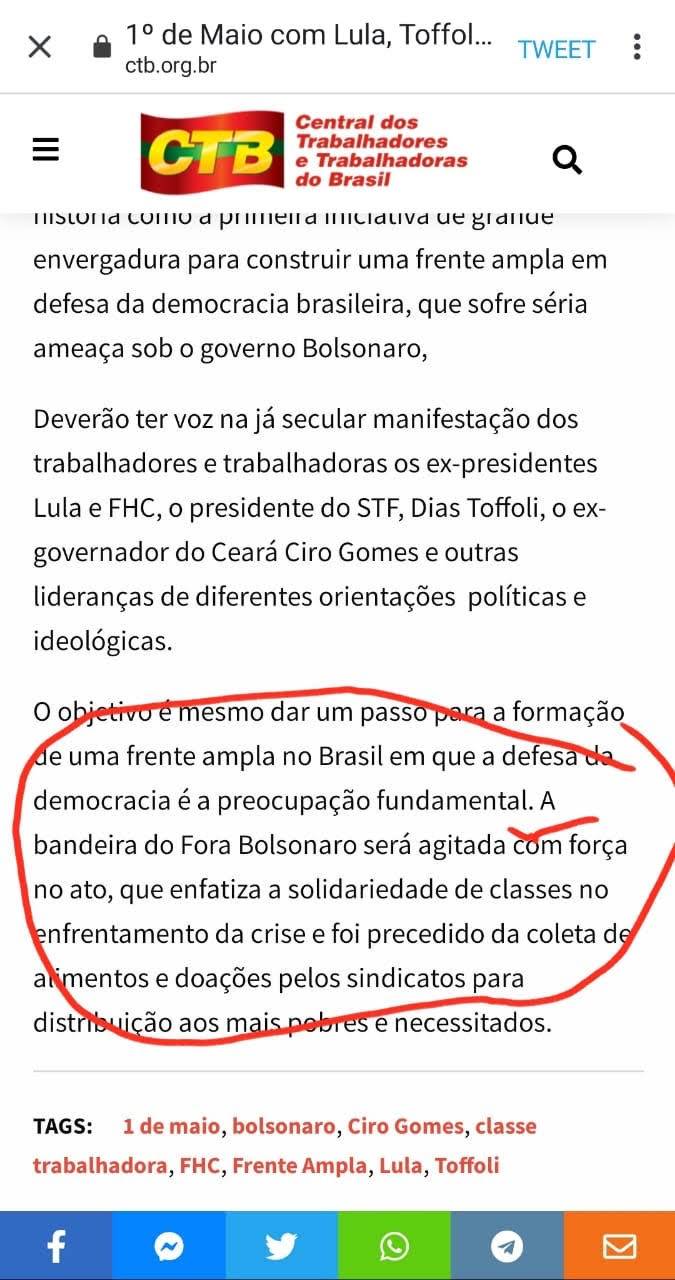Viewport: 675px width, 1280px height.
Task: Share article via Telegram
Action: point(507,1246)
